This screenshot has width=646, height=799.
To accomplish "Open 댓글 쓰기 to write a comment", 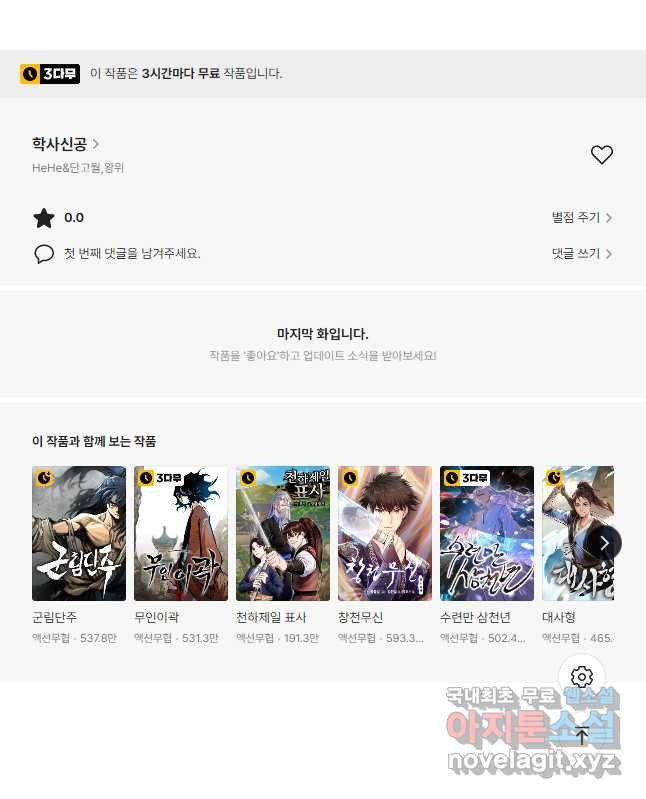I will pyautogui.click(x=581, y=254).
